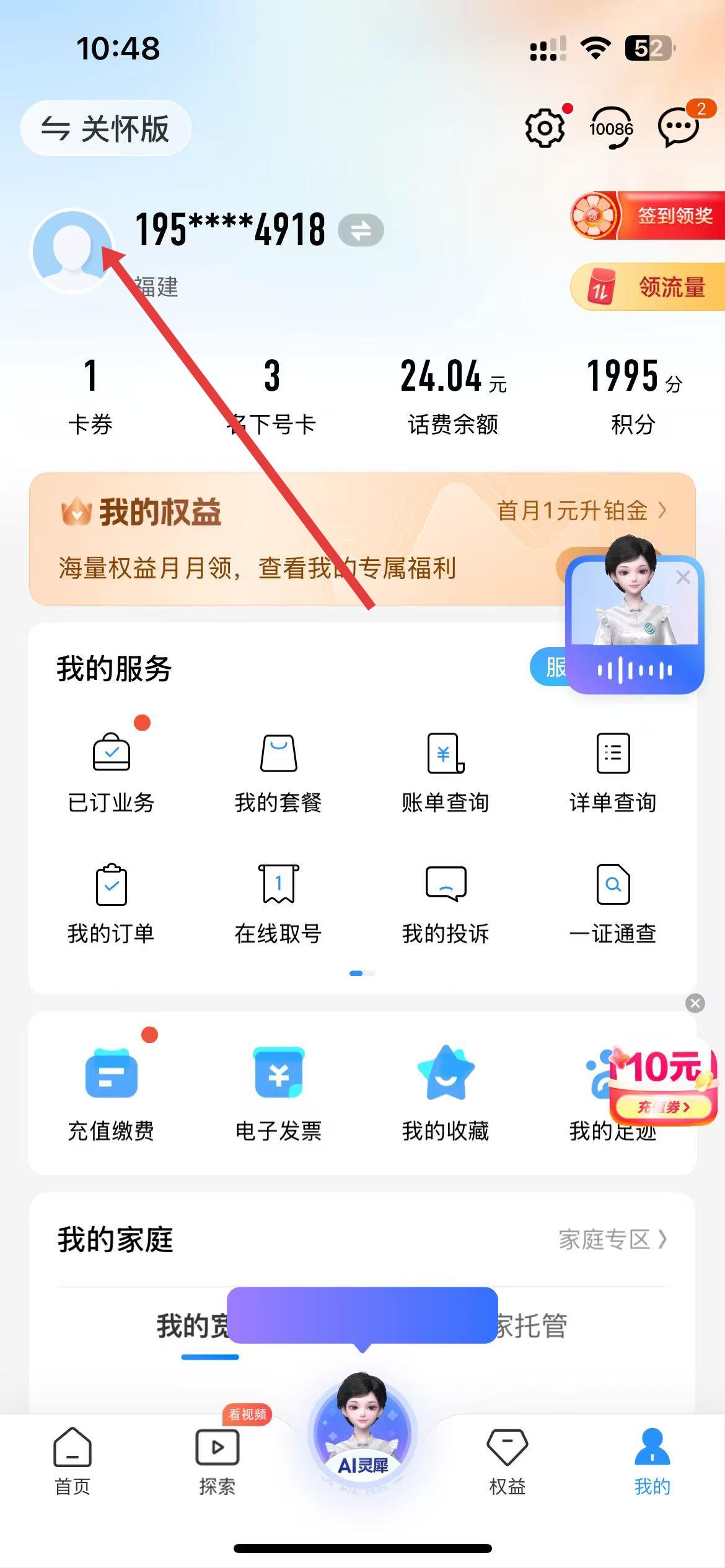
Task: Claim data via 领流量
Action: (648, 287)
